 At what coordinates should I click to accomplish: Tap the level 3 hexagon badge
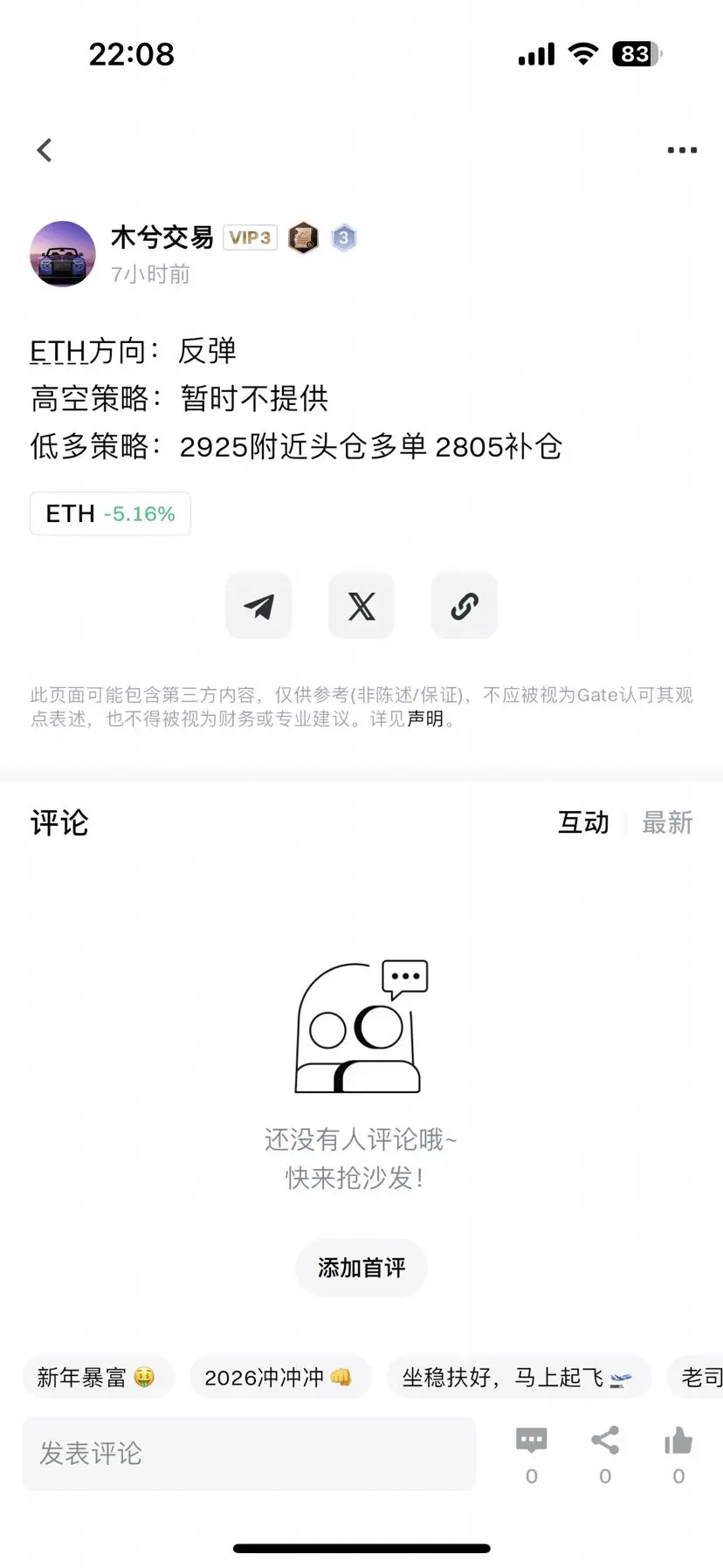click(x=344, y=237)
